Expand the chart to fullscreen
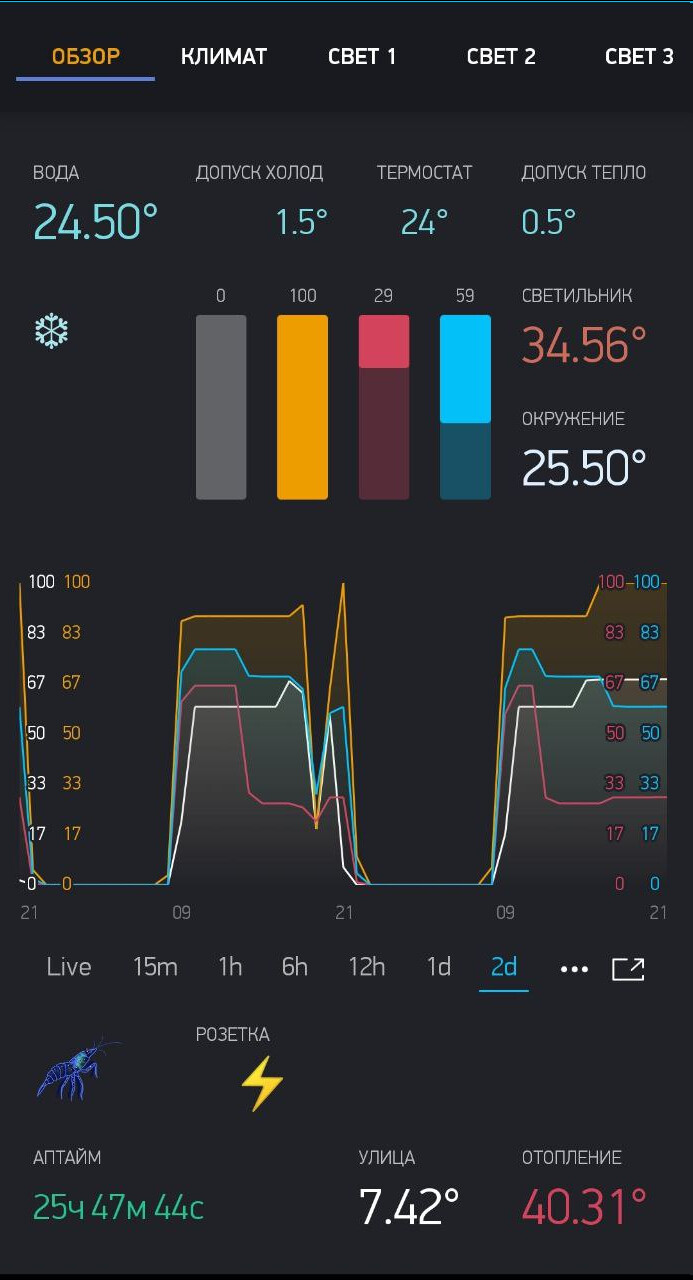The width and height of the screenshot is (693, 1280). coord(628,968)
